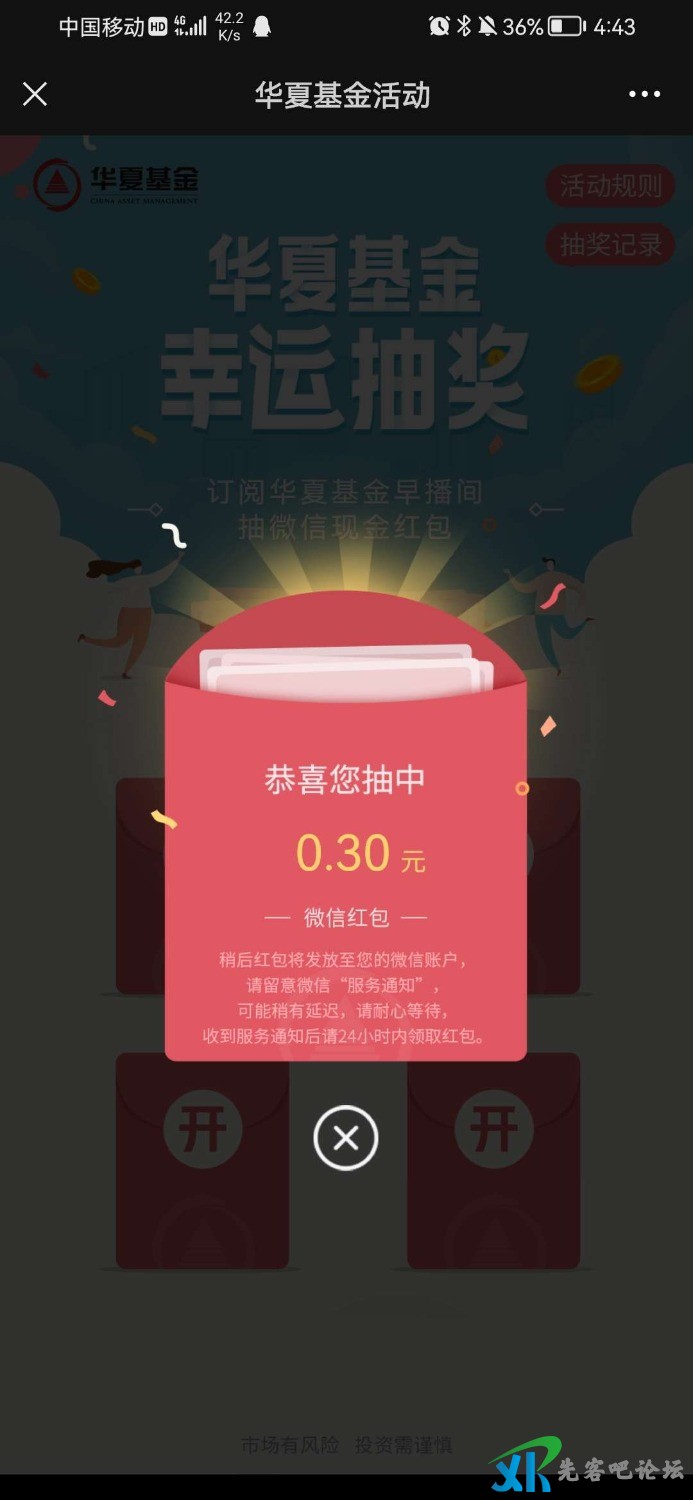This screenshot has height=1500, width=693.
Task: Open the three-dot overflow menu
Action: pyautogui.click(x=644, y=95)
